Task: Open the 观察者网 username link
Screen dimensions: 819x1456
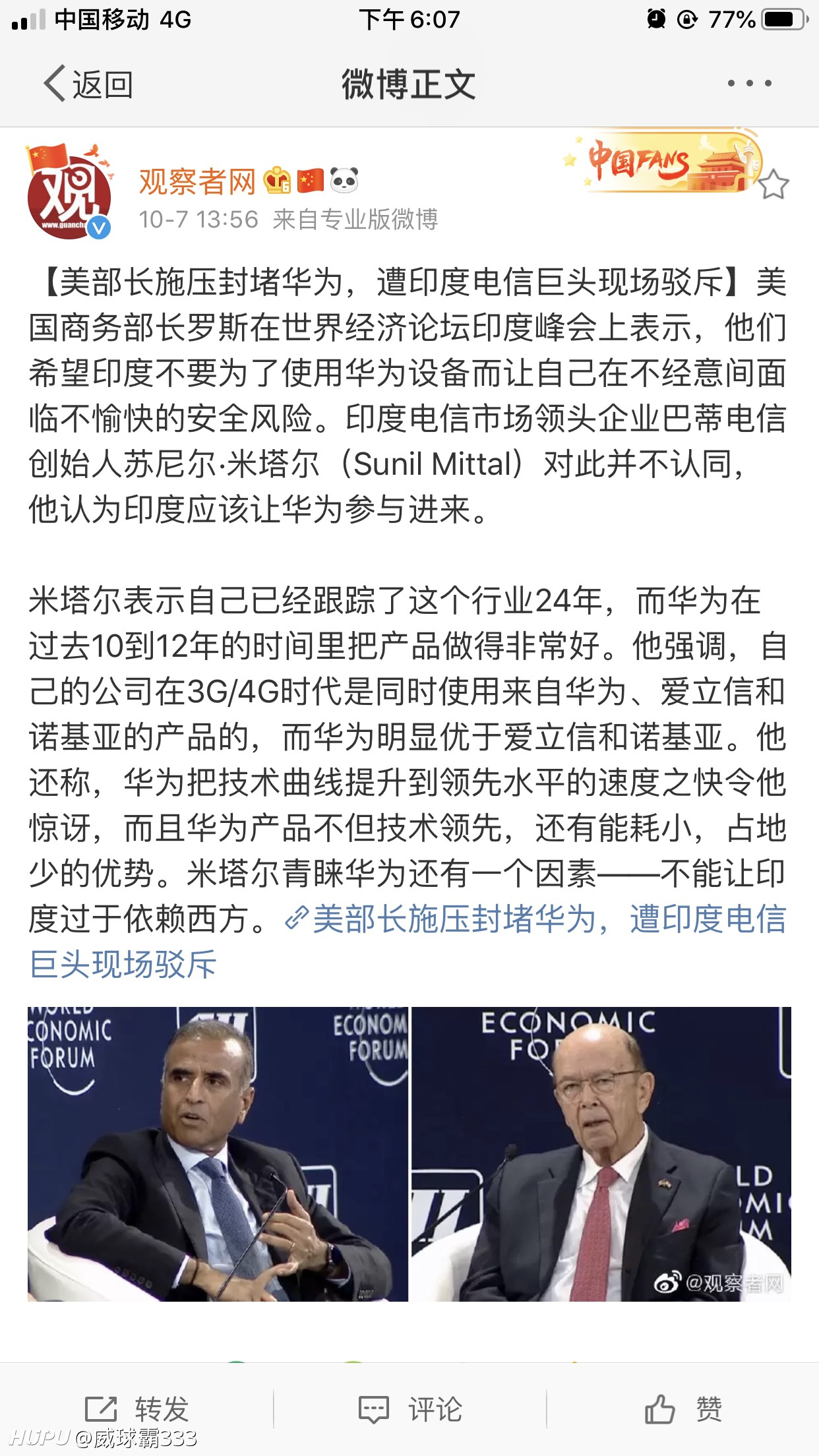Action: [x=197, y=181]
